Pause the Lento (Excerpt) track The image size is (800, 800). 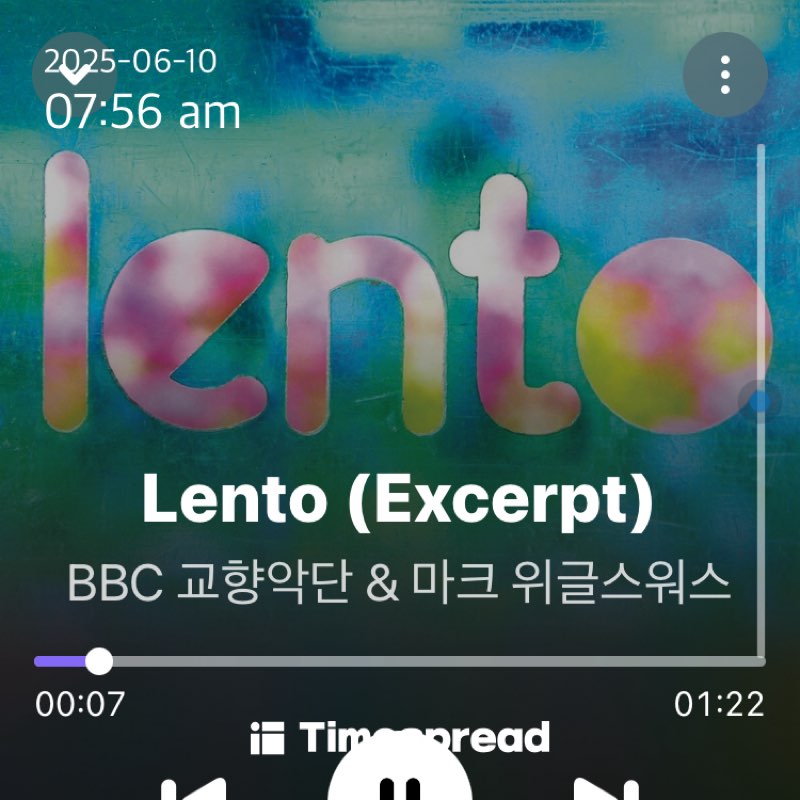pyautogui.click(x=400, y=780)
